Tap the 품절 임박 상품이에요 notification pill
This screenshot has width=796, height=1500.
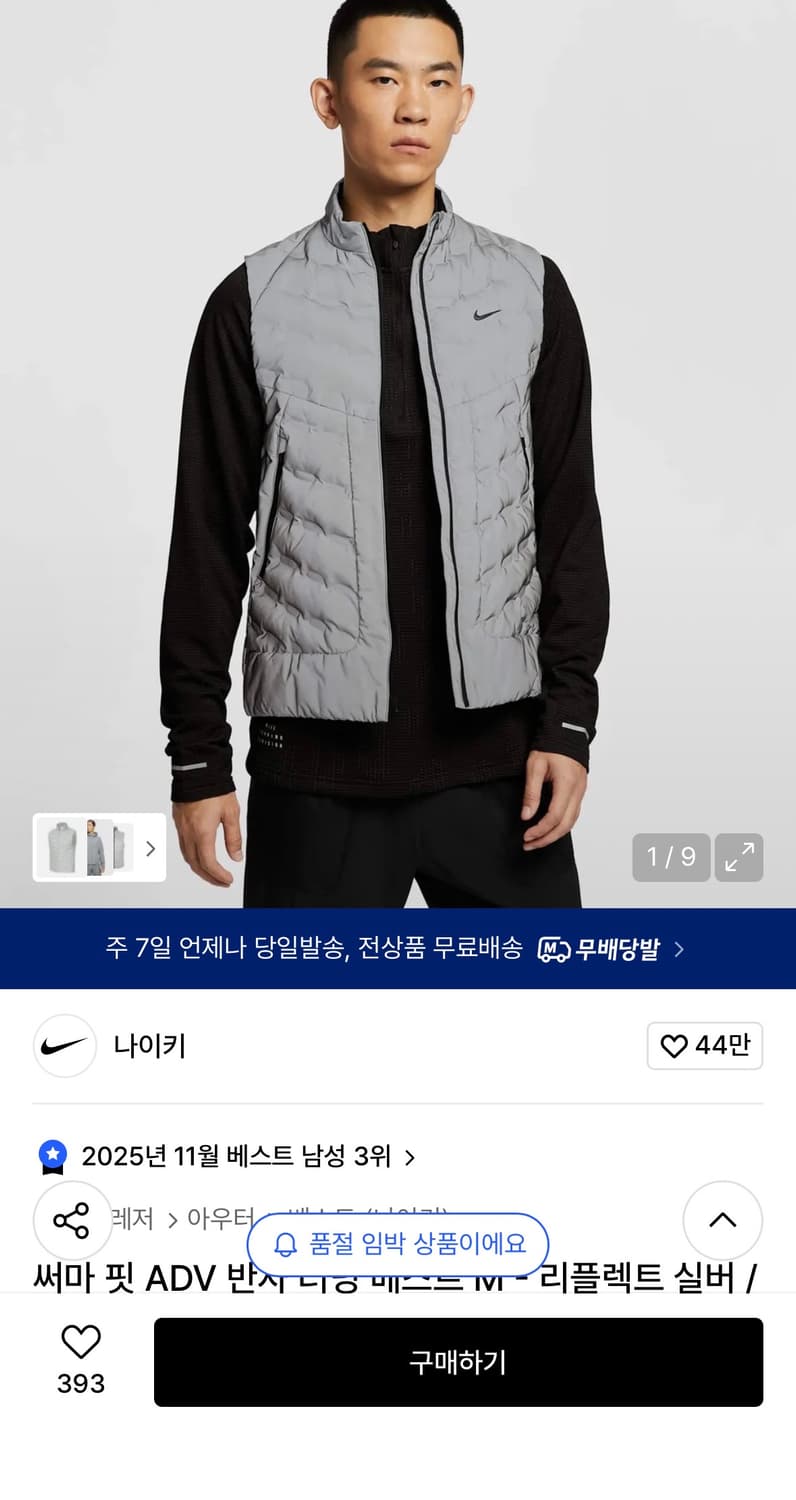pyautogui.click(x=397, y=1244)
